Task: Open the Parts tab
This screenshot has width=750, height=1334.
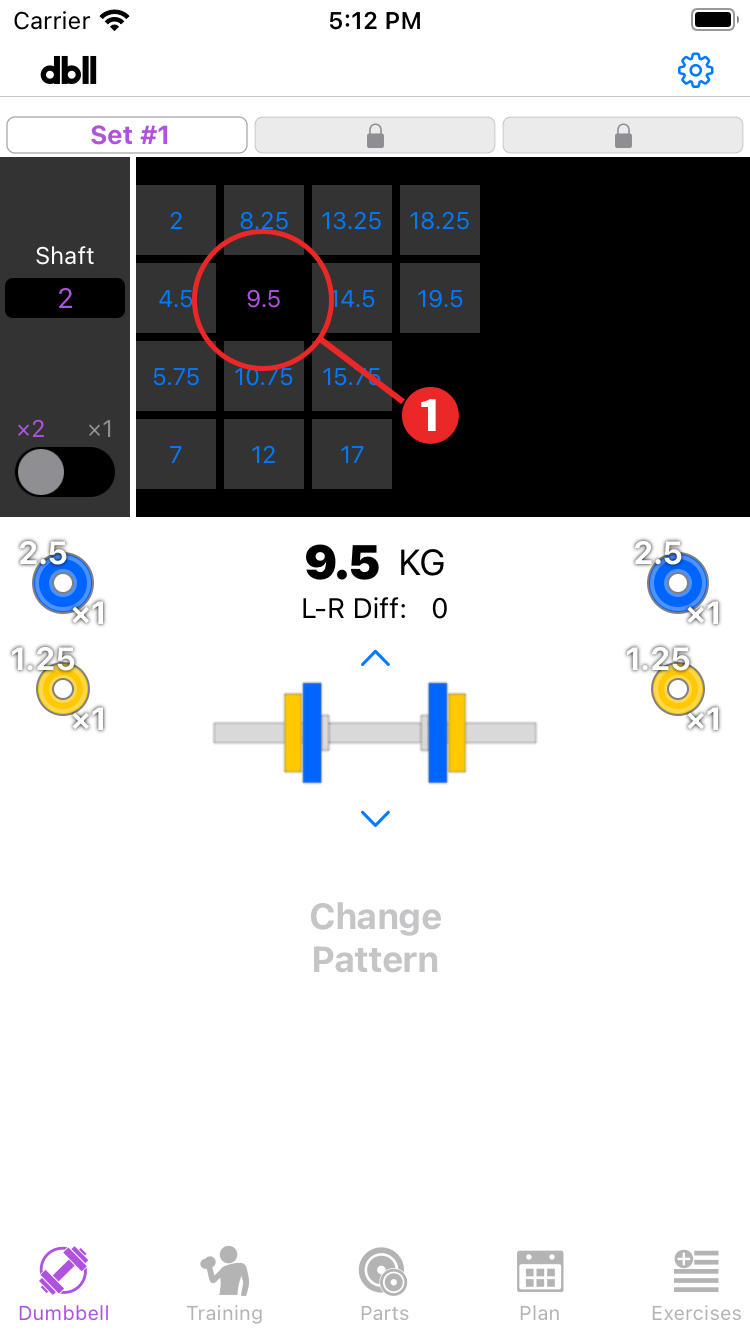Action: click(384, 1285)
